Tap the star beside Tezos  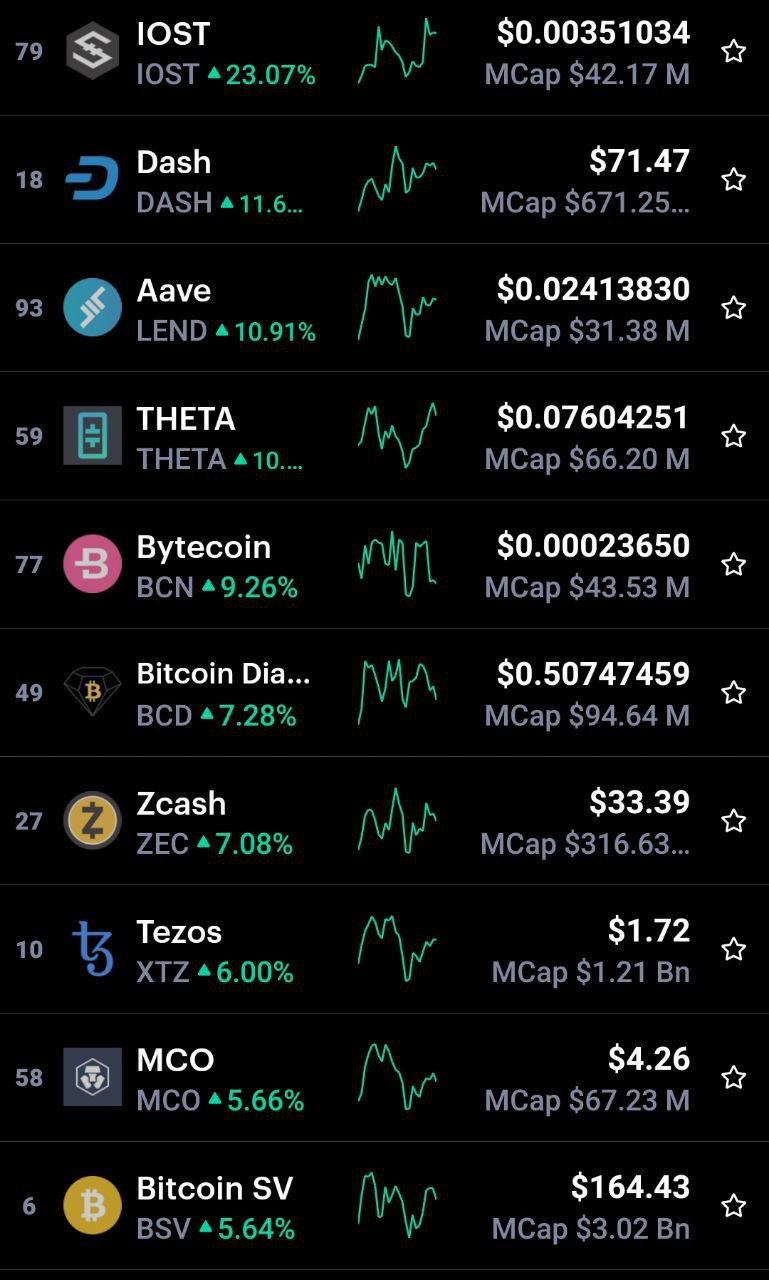[734, 948]
